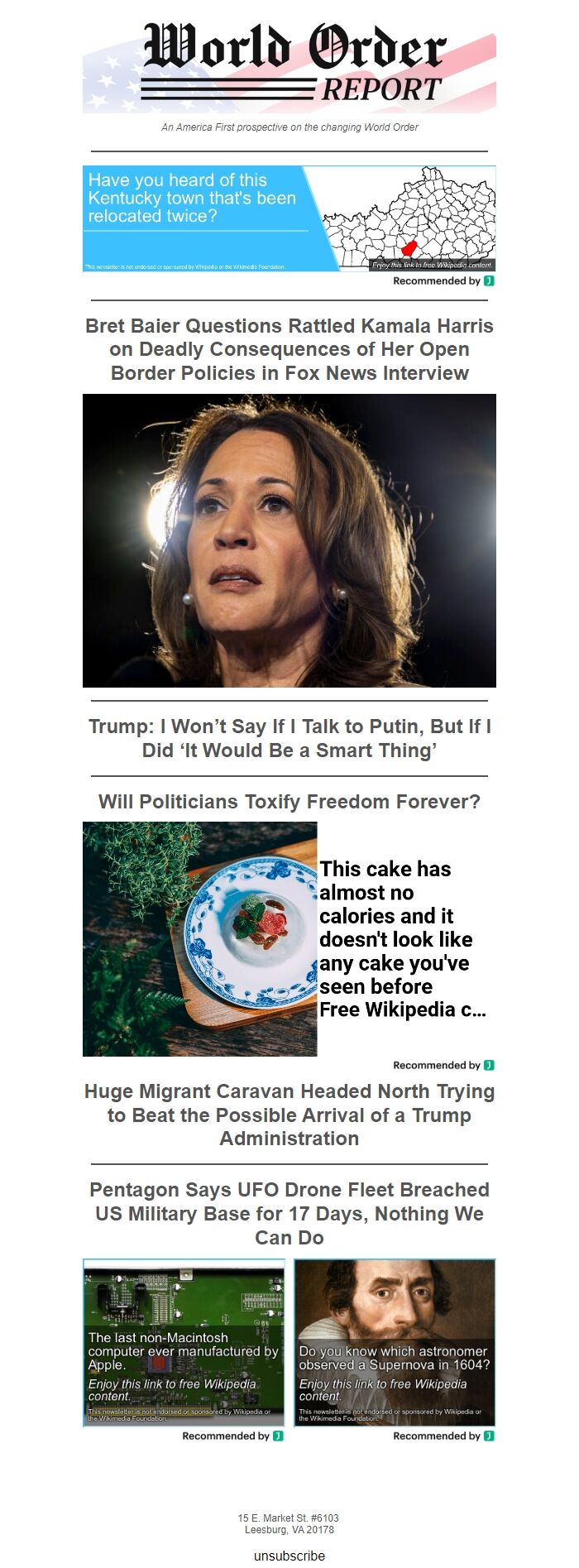Read 'Will Politicians Toxify Freedom Forever?'
The height and width of the screenshot is (1568, 579).
click(x=289, y=802)
